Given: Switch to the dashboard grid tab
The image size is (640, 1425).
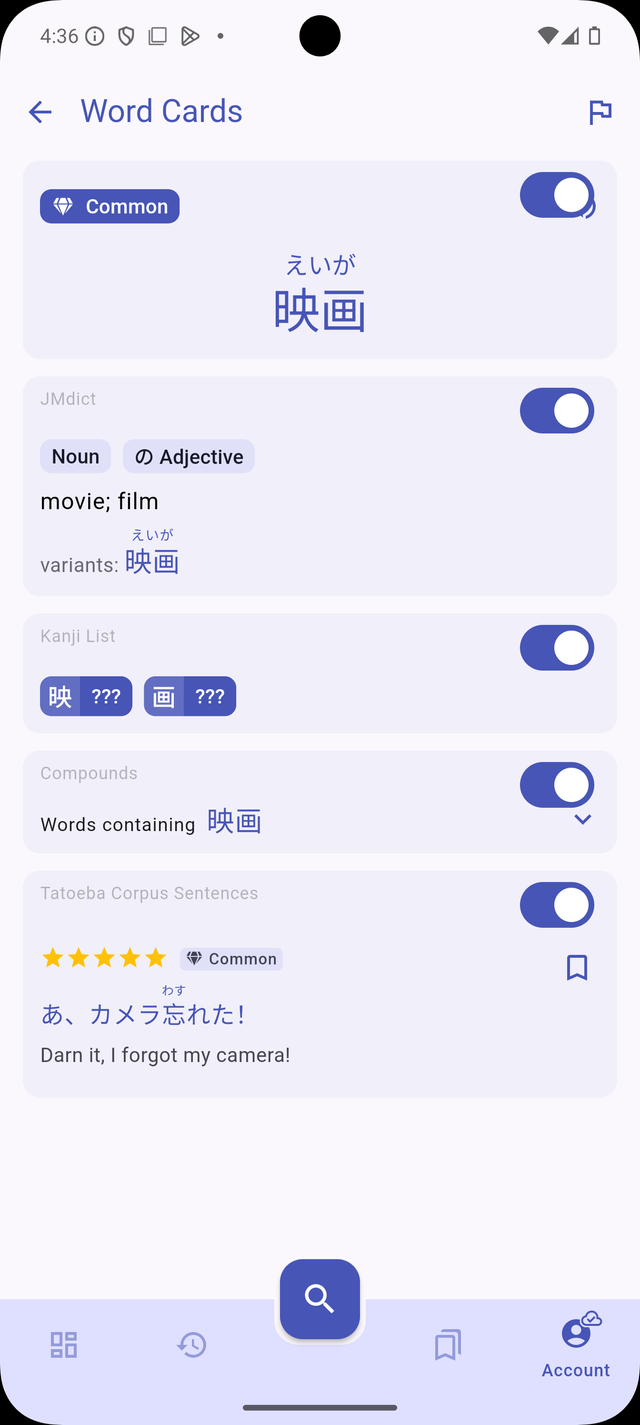Looking at the screenshot, I should tap(64, 1345).
